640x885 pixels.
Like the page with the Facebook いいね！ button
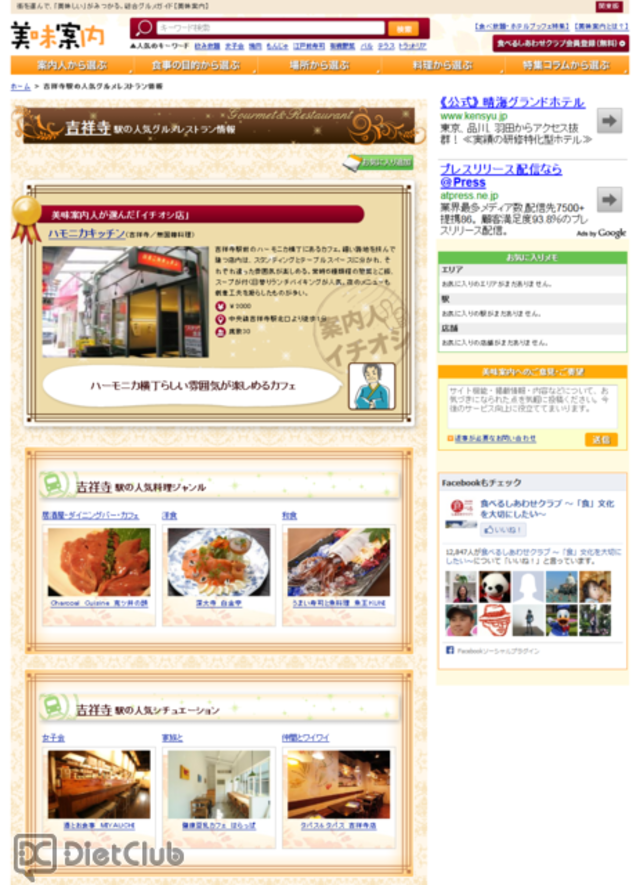(503, 530)
